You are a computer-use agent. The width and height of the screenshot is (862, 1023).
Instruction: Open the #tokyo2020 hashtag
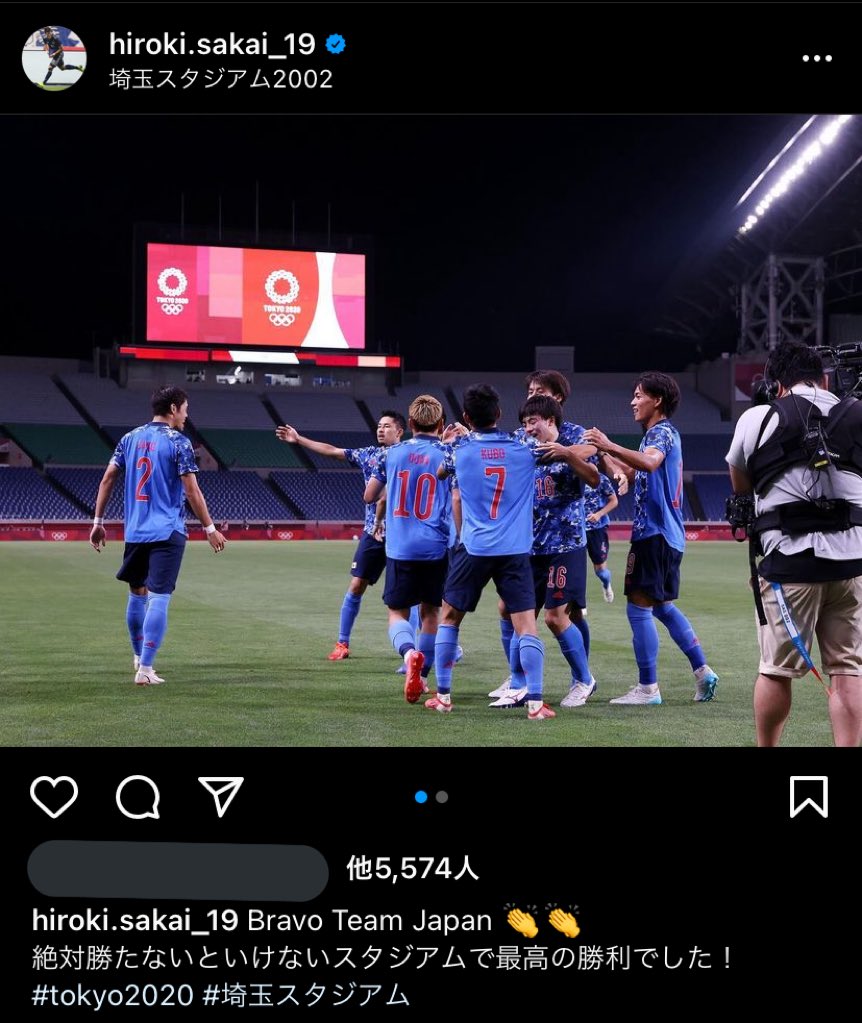pos(112,994)
